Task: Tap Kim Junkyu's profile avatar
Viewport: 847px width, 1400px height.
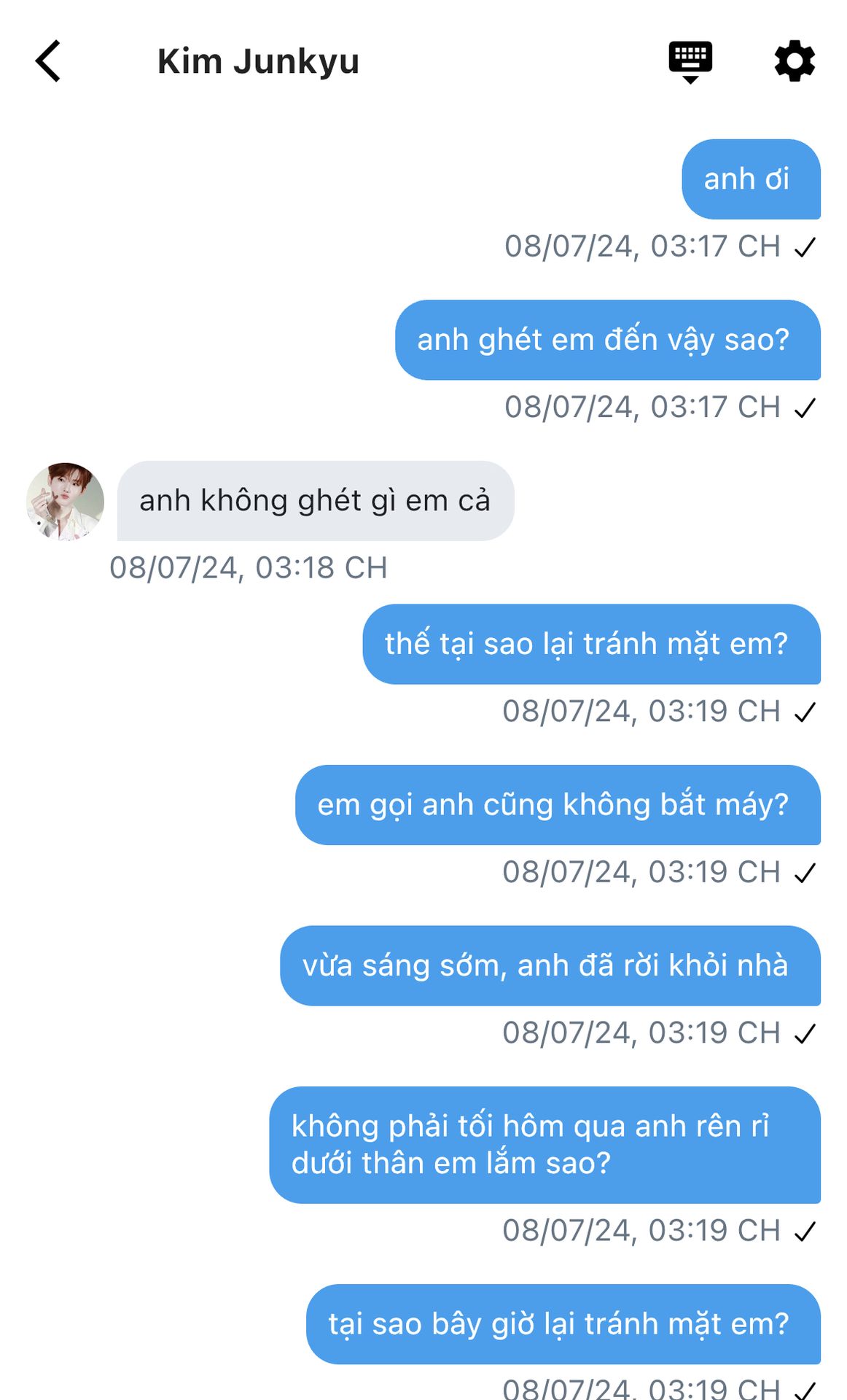Action: (65, 502)
